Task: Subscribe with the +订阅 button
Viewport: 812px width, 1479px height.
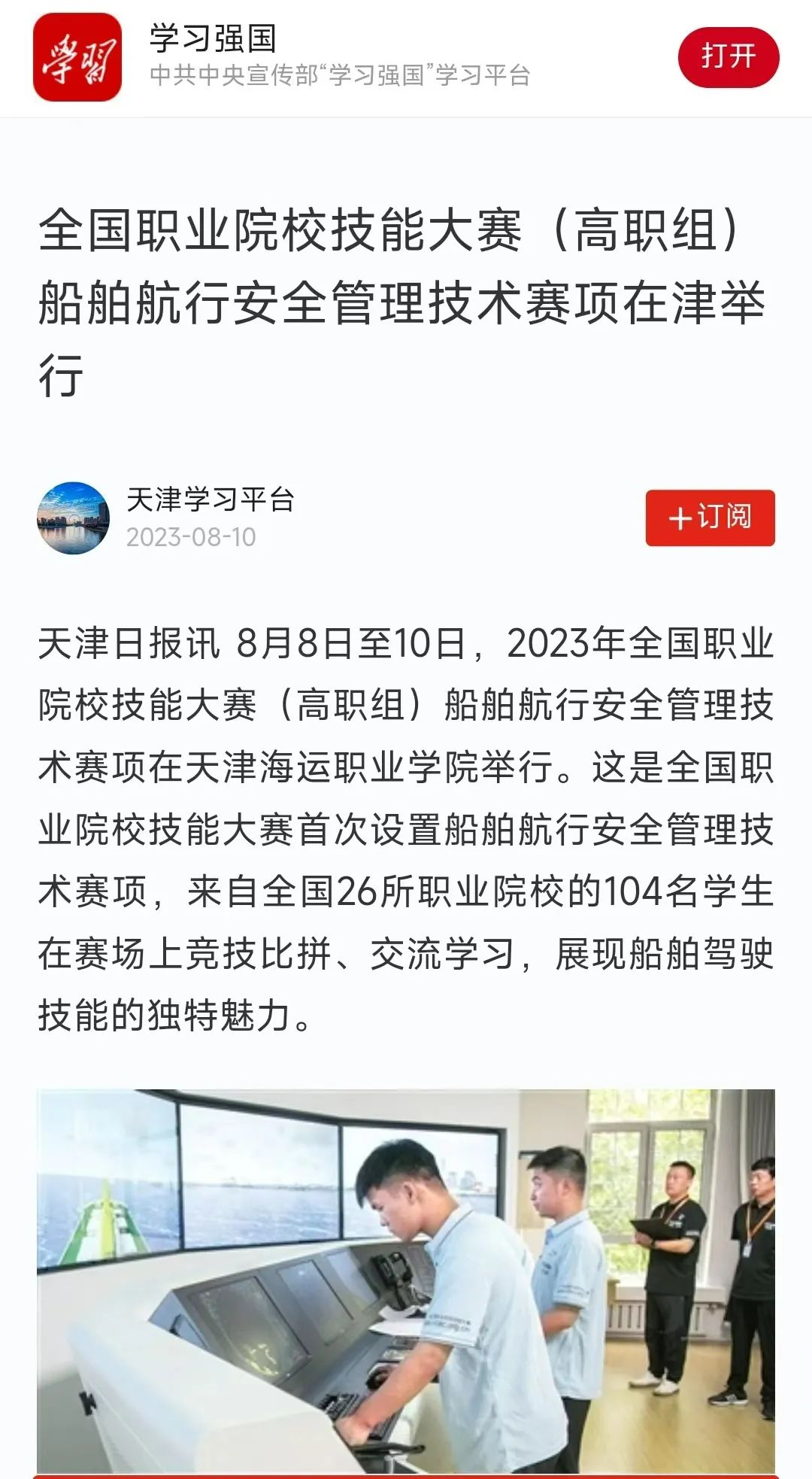Action: click(x=710, y=518)
